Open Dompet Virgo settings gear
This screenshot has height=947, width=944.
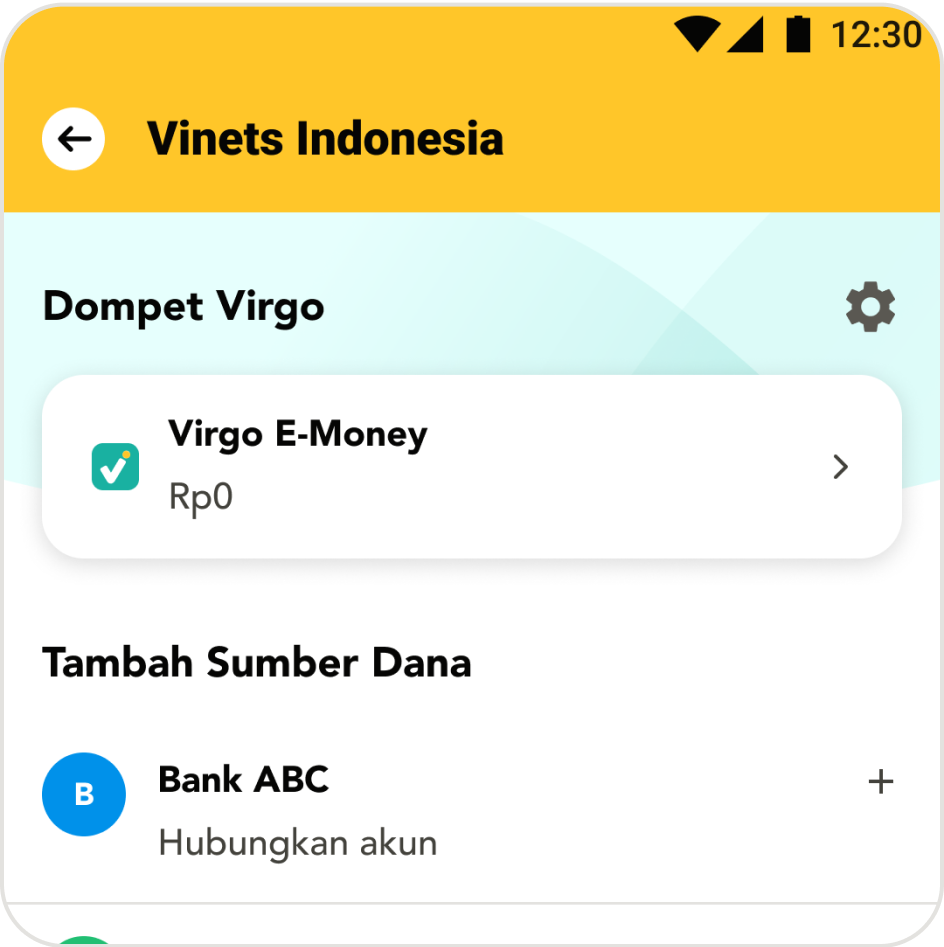click(870, 307)
